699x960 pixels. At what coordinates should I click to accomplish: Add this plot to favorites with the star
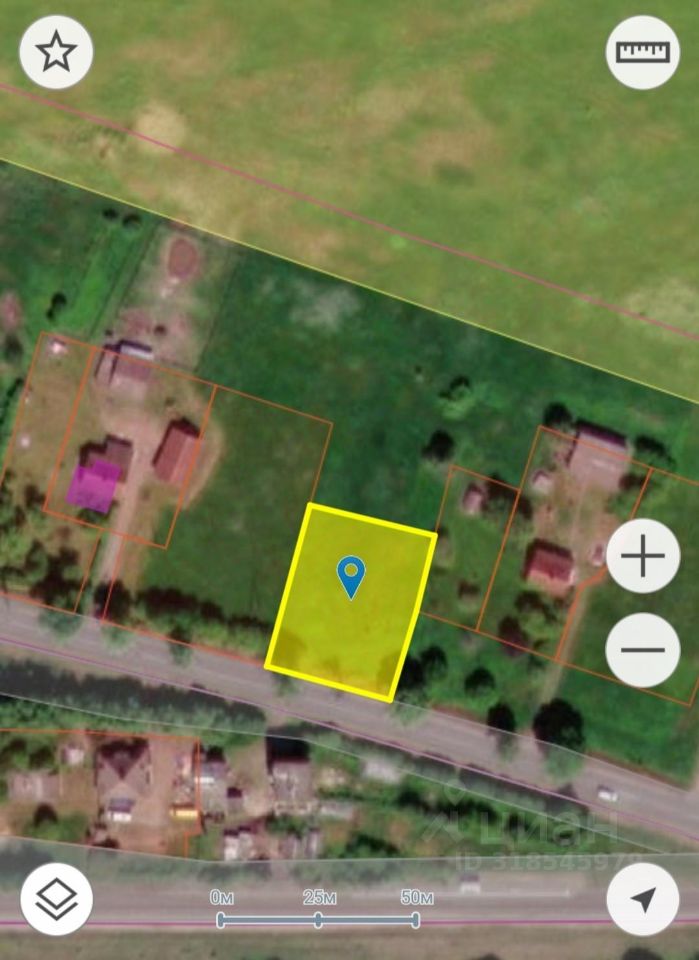[x=56, y=52]
